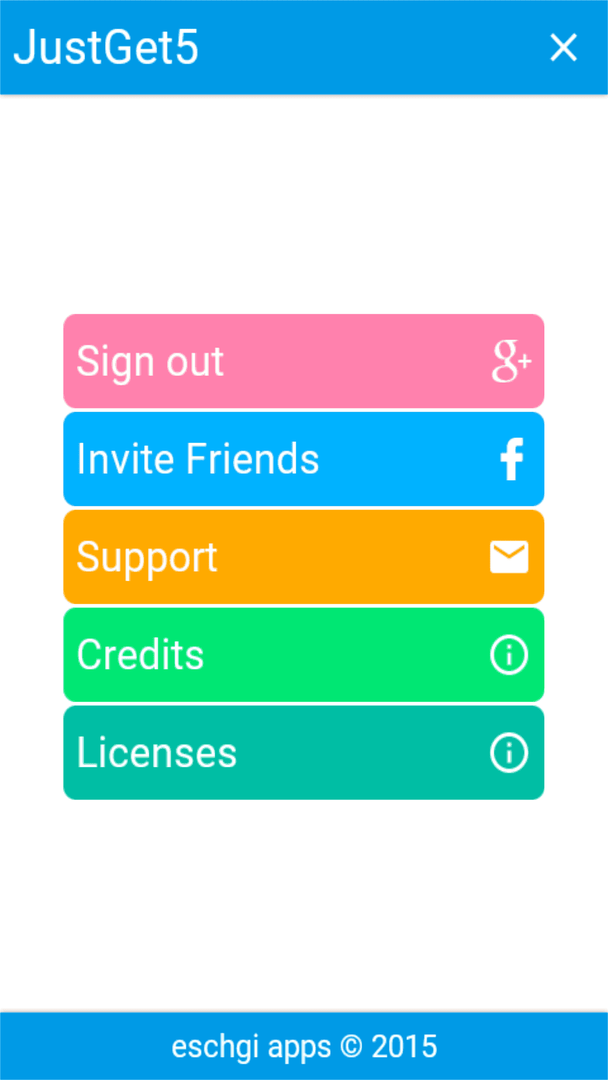
Task: Close the JustGet5 menu
Action: 563,48
